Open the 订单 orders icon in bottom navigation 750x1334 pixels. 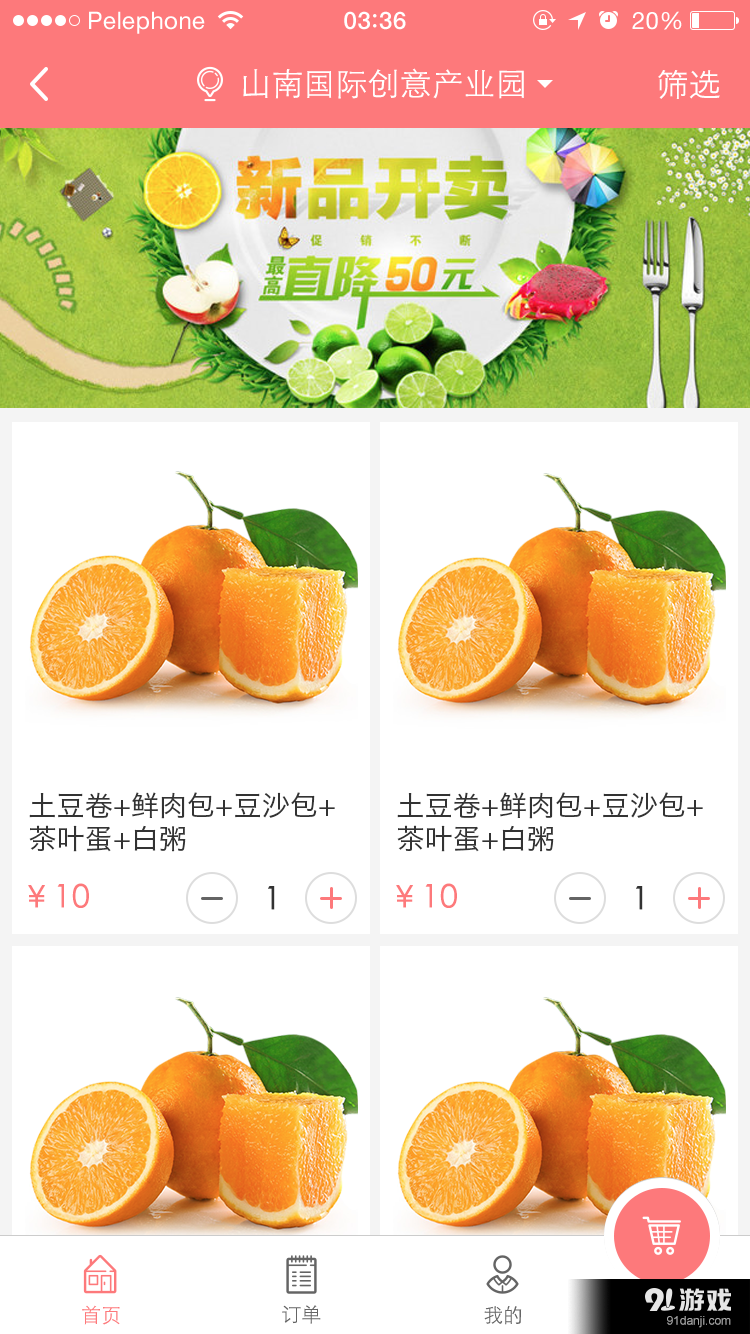click(x=301, y=1274)
